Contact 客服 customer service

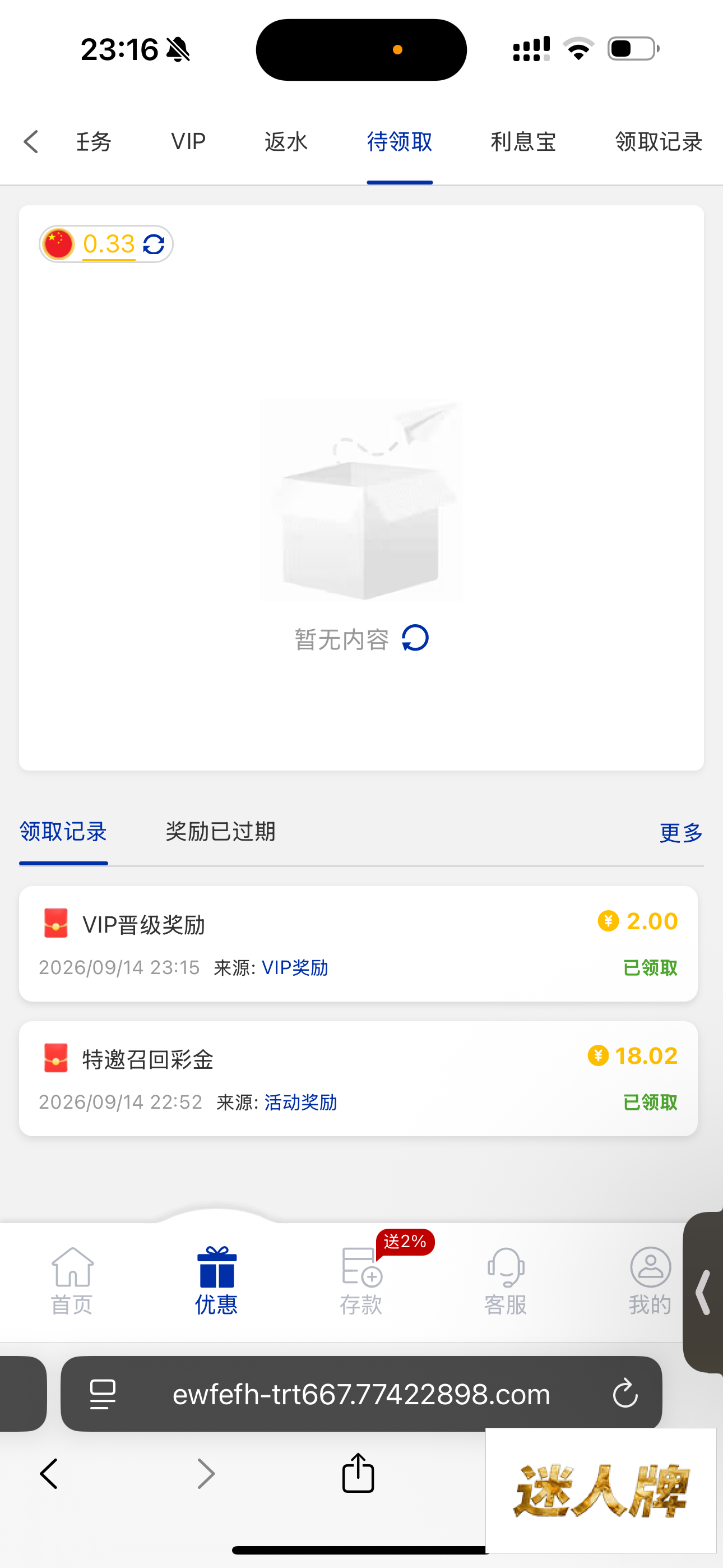point(505,1281)
